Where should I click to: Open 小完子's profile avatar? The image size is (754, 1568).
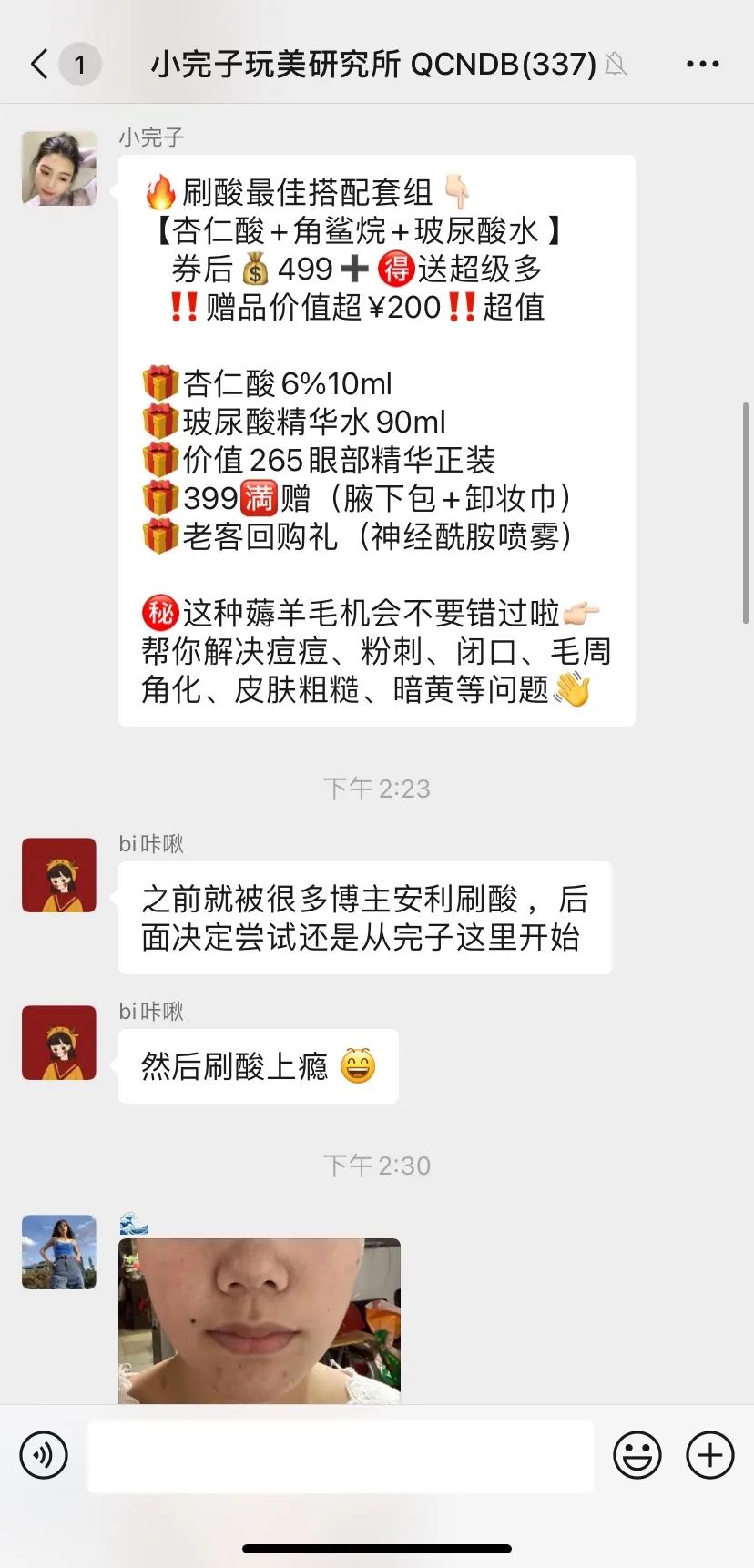[x=59, y=168]
